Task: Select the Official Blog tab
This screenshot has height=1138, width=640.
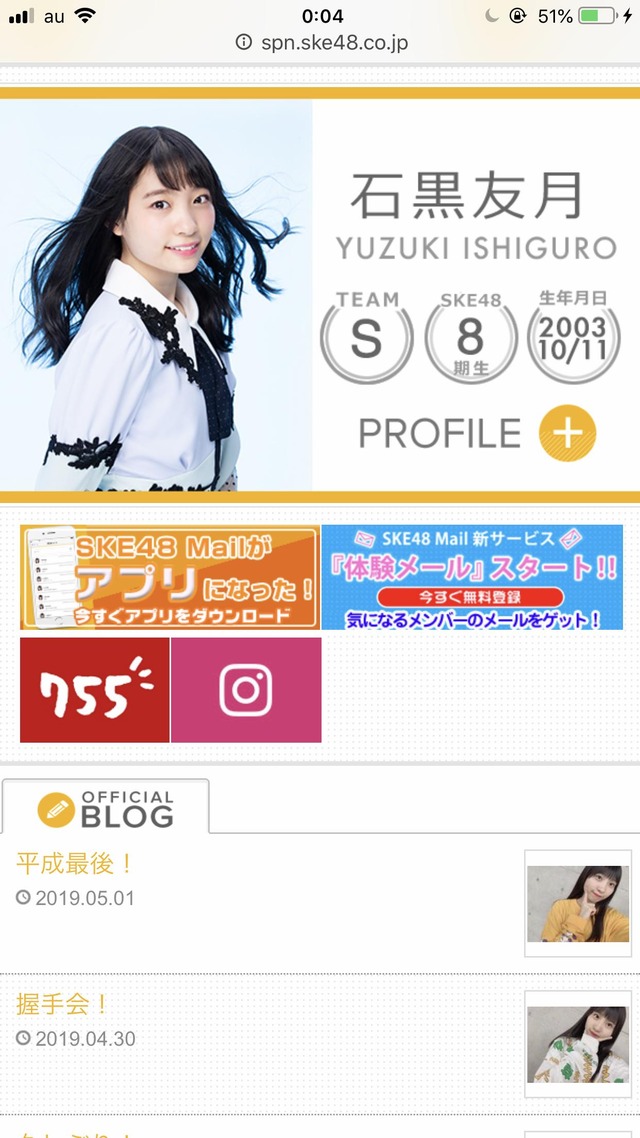Action: click(x=106, y=808)
